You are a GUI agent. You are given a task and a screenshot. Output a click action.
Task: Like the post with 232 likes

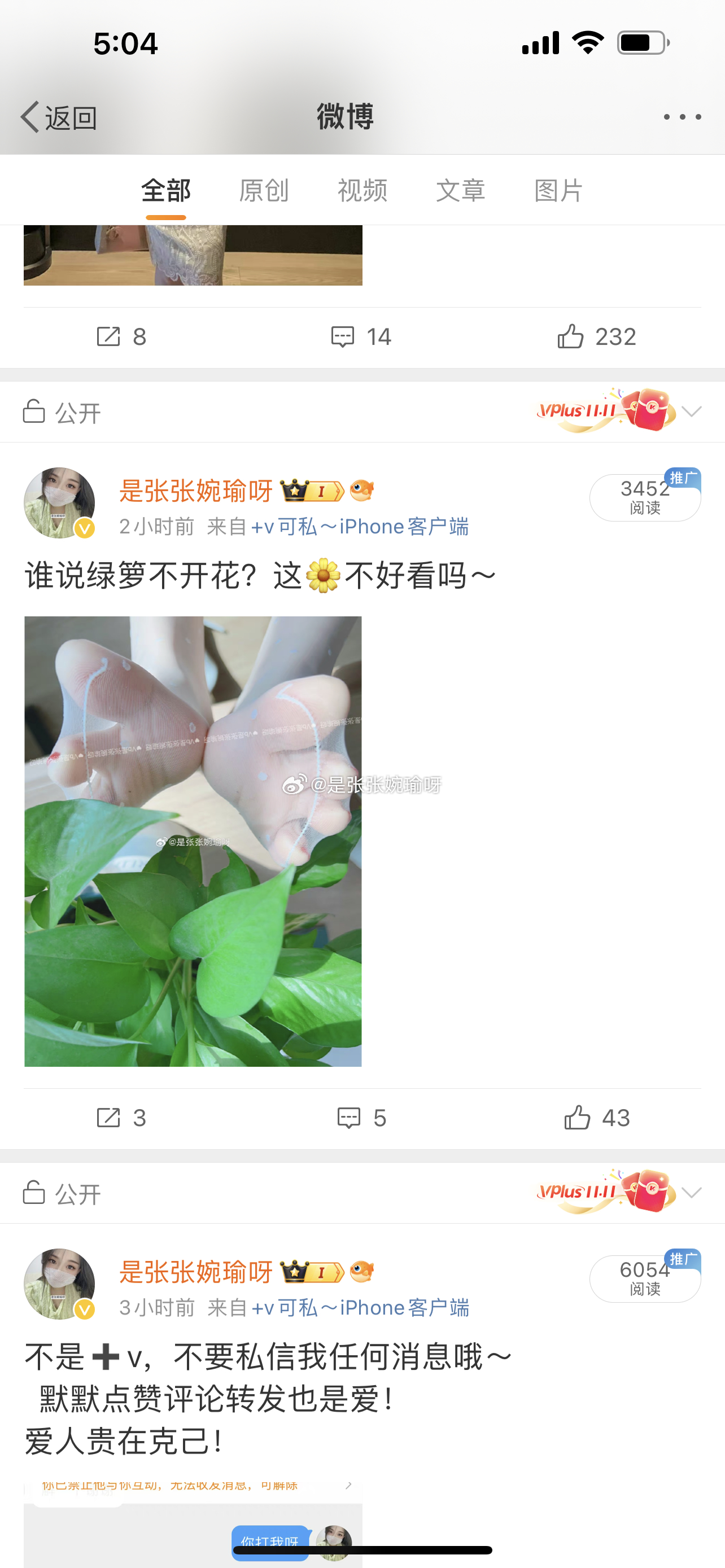point(596,336)
